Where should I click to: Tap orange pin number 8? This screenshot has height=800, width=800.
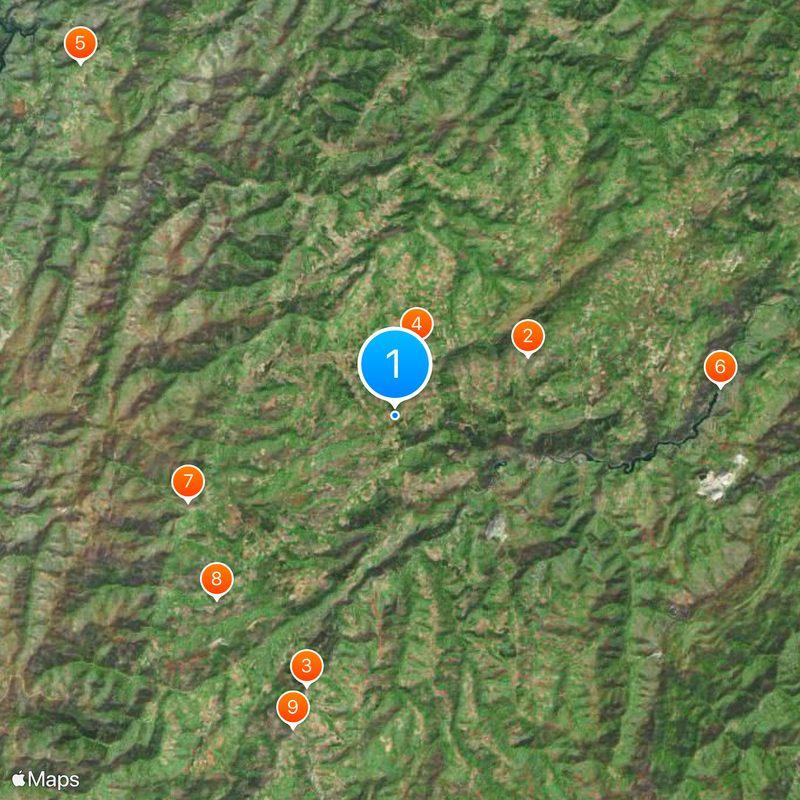[216, 579]
